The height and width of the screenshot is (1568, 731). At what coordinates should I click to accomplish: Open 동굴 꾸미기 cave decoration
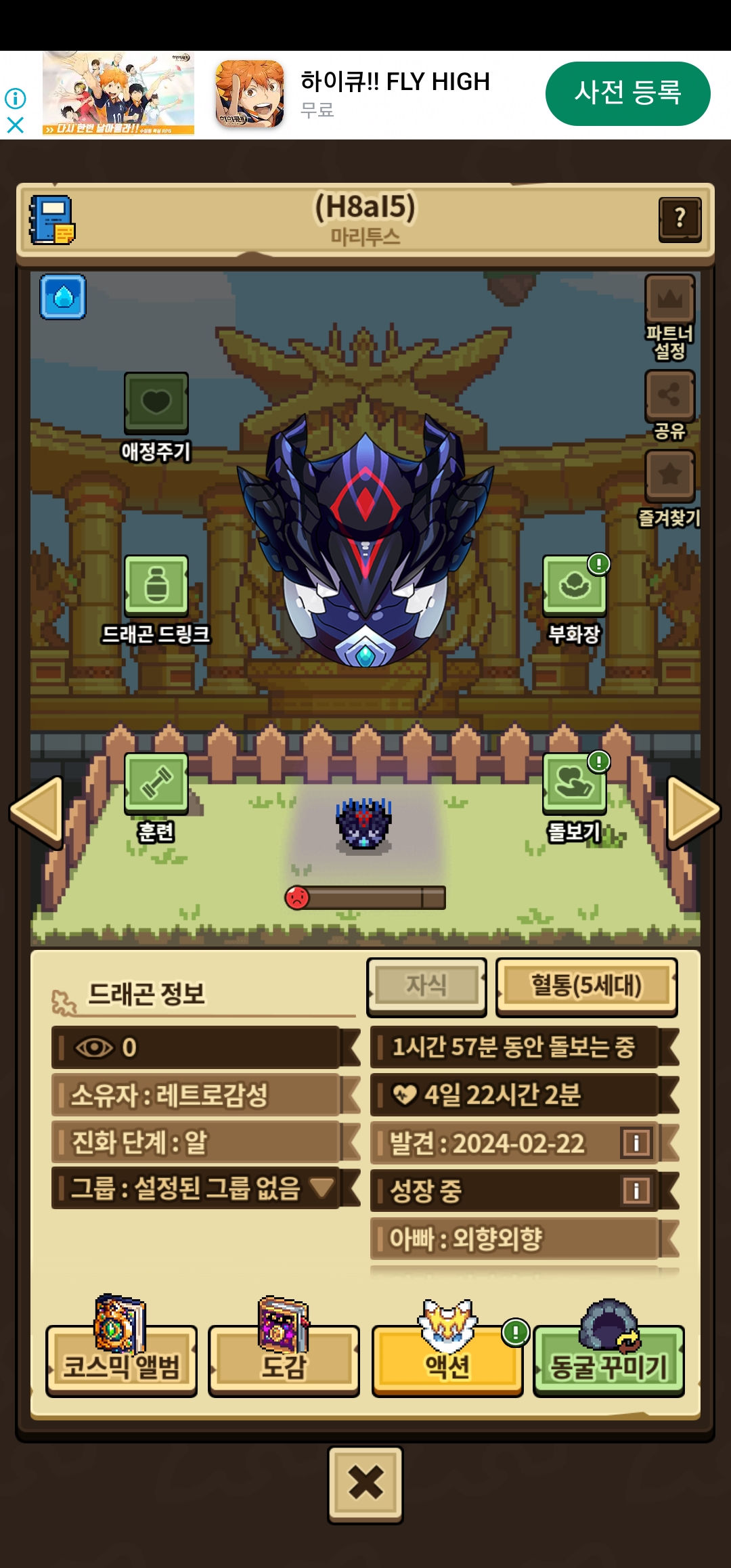(x=608, y=1361)
